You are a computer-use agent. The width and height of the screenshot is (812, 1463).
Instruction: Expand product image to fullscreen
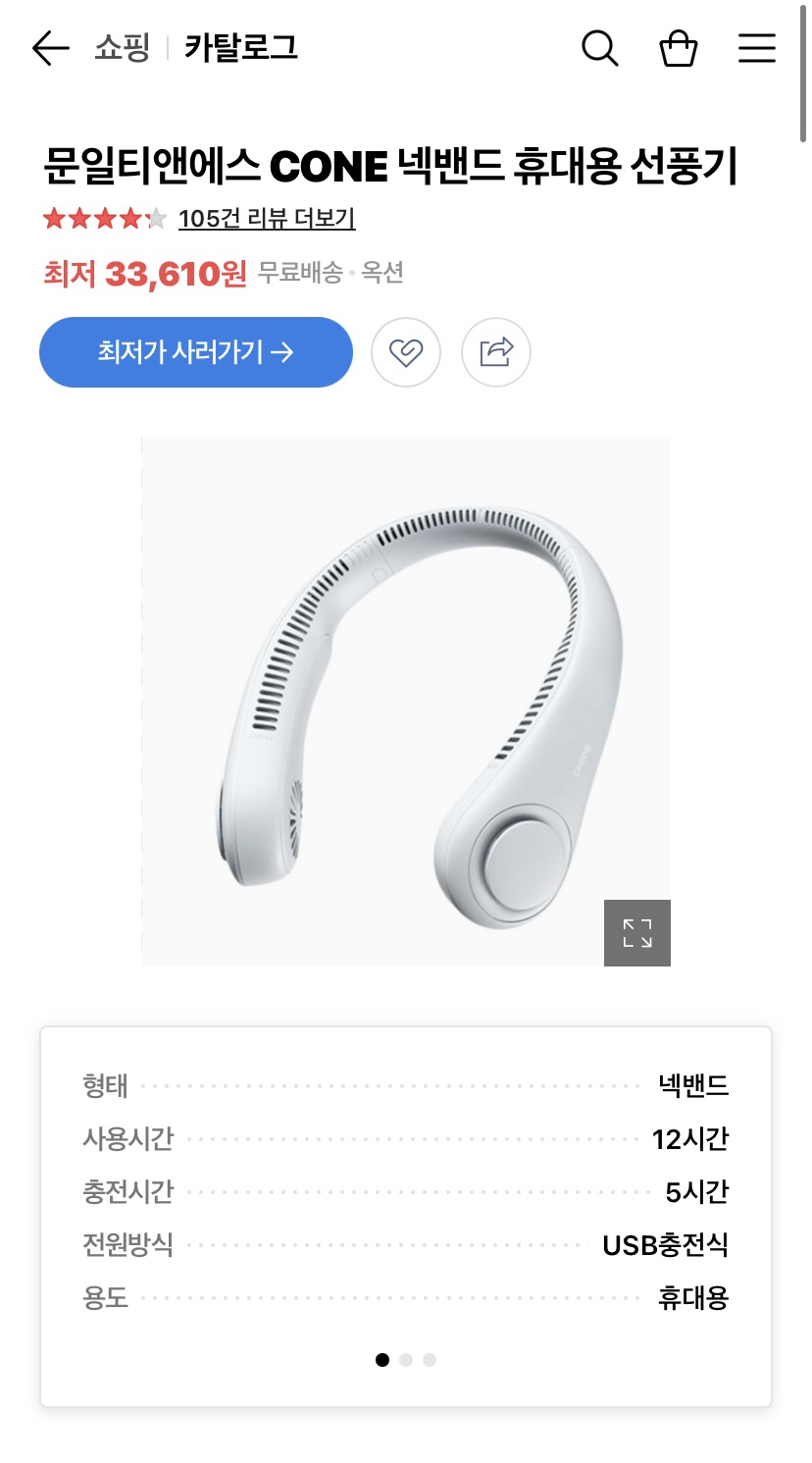point(636,933)
